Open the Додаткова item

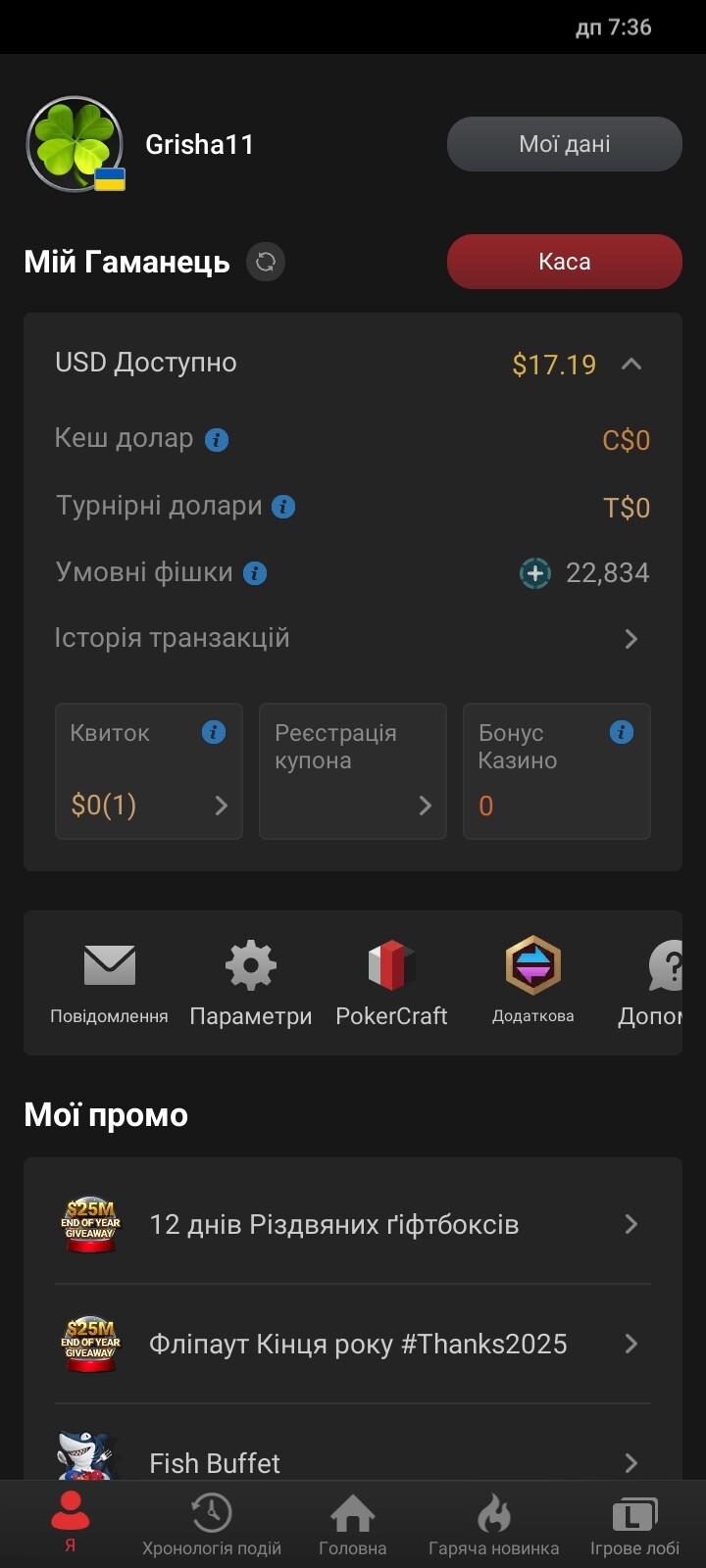point(532,982)
